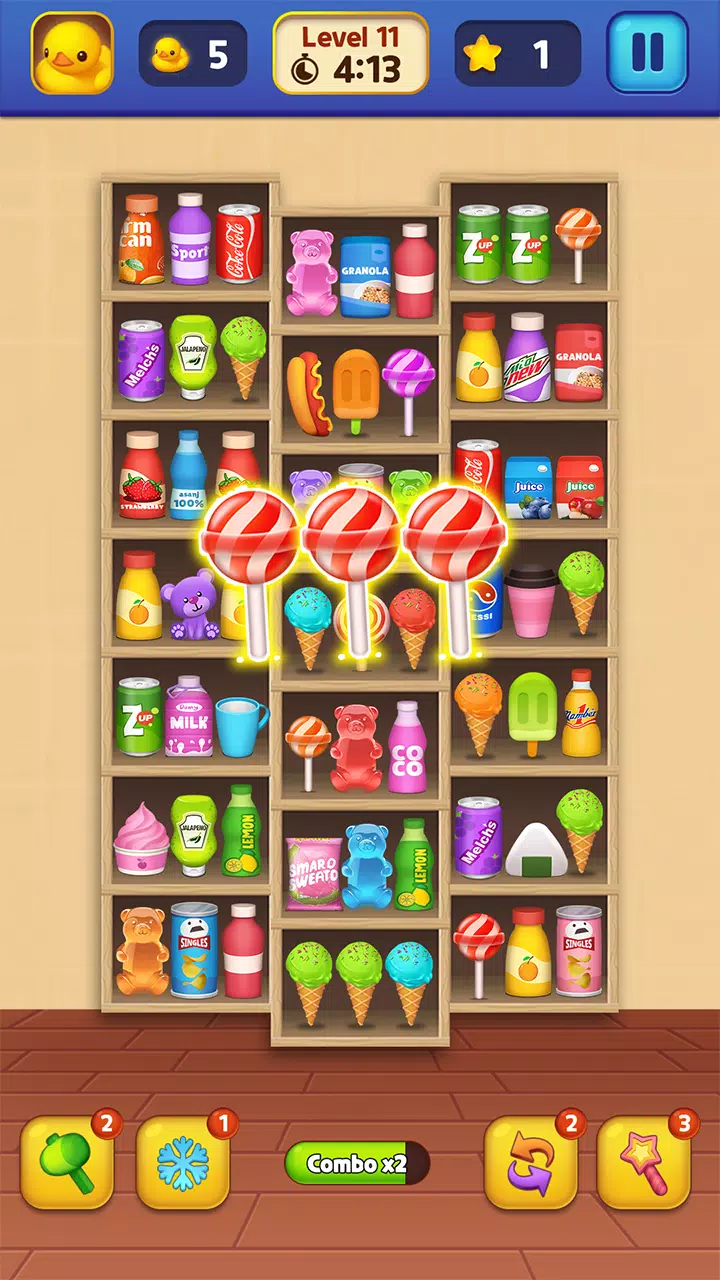Screen dimensions: 720x1280
Task: Use the shuffle arrows booster
Action: pos(531,1163)
